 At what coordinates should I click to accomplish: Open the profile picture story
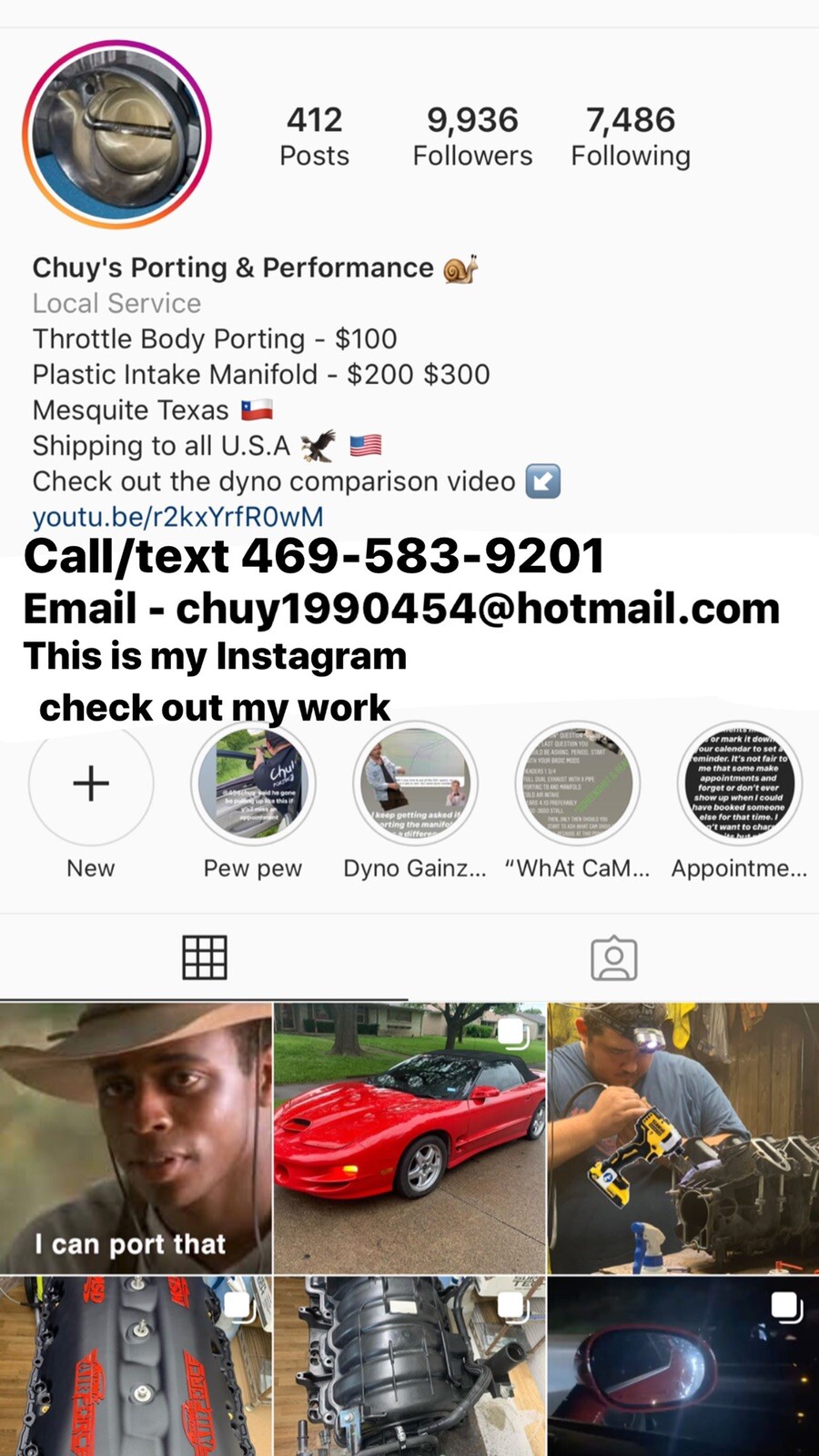[117, 135]
